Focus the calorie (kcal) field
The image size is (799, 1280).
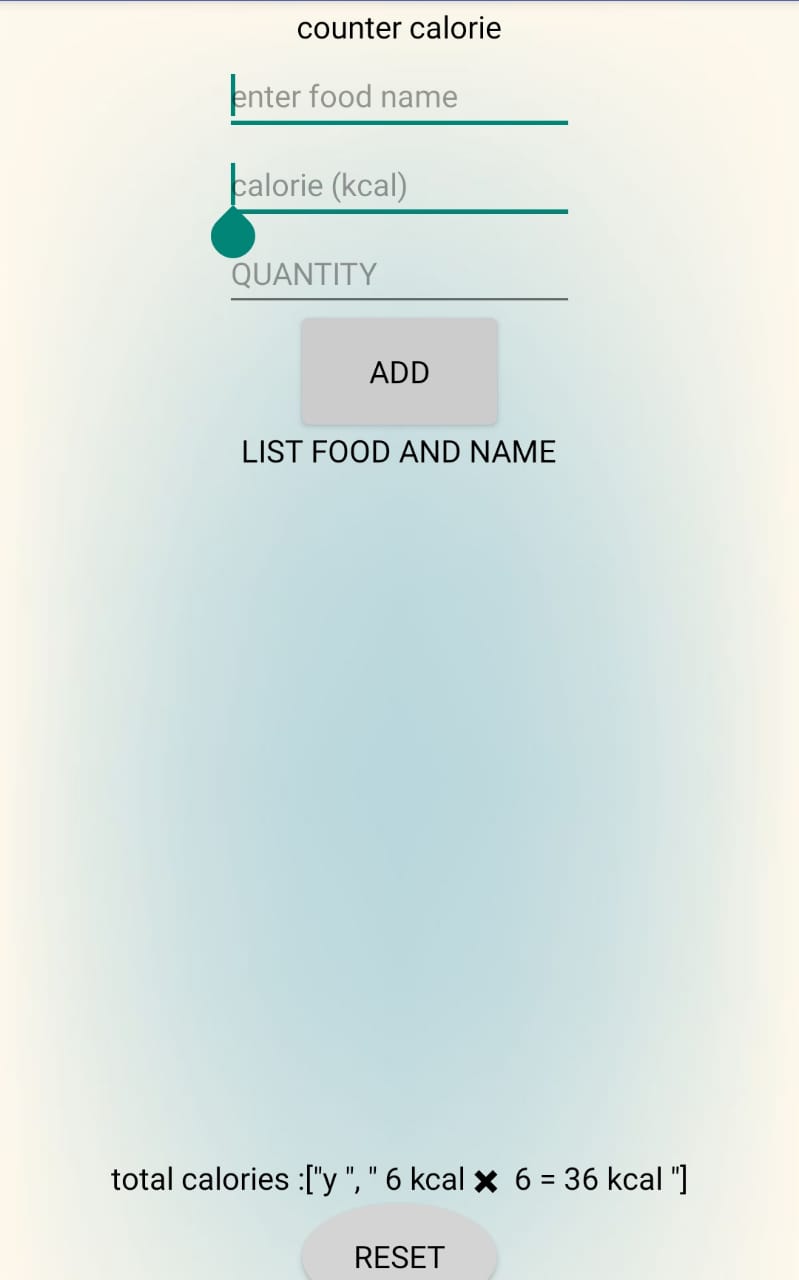(x=399, y=186)
